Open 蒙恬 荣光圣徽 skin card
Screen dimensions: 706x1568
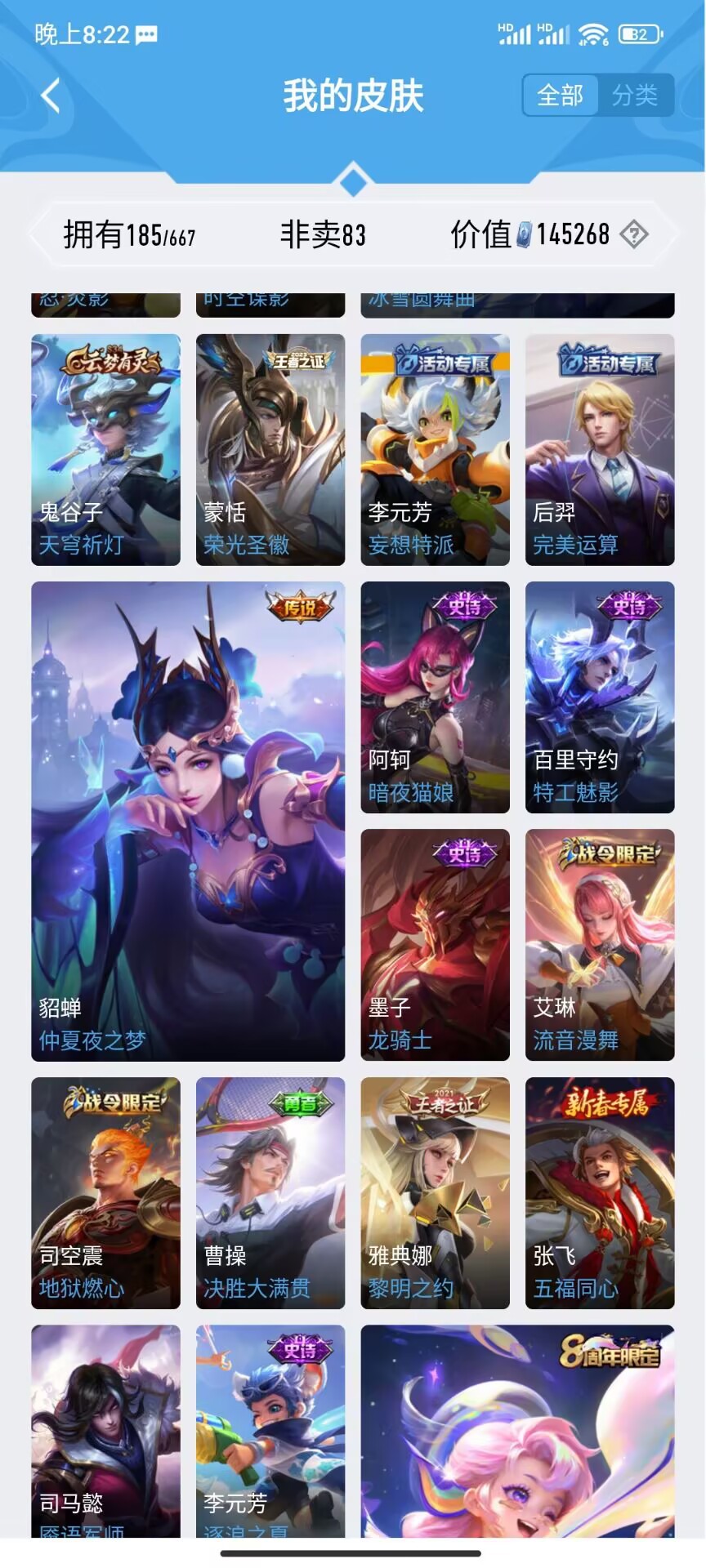tap(270, 449)
